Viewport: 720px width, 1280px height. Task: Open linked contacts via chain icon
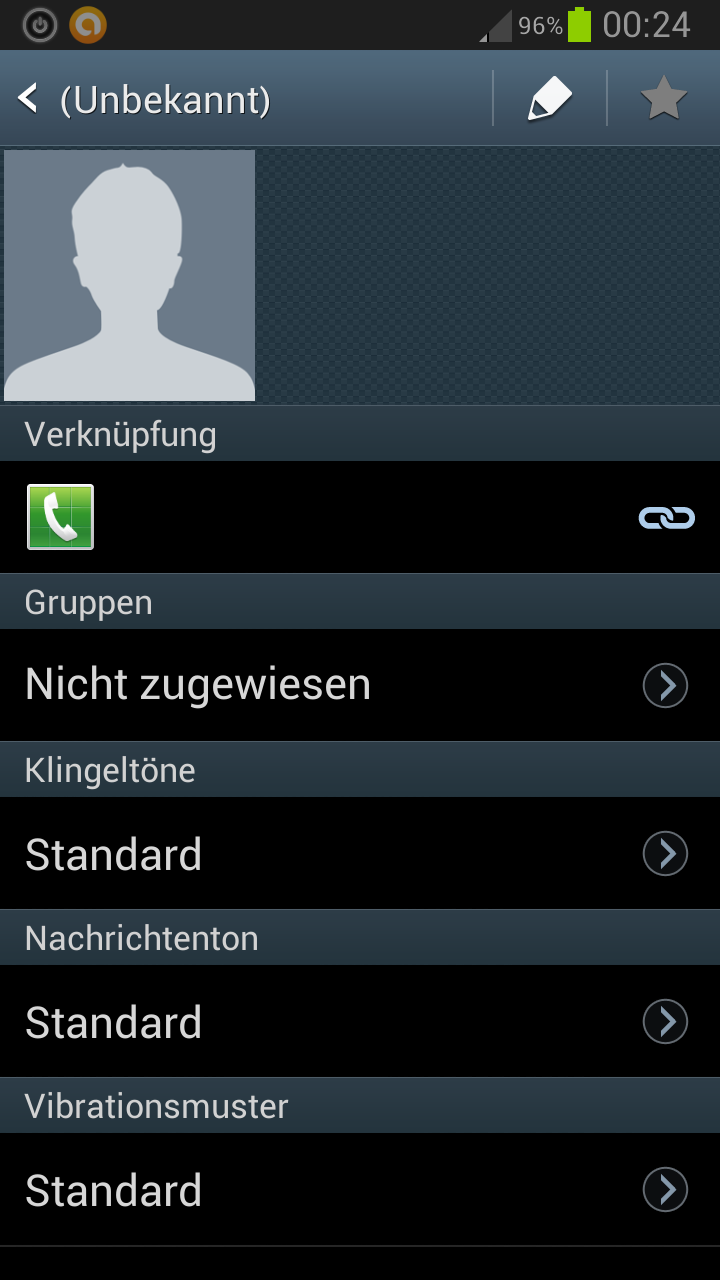click(666, 517)
